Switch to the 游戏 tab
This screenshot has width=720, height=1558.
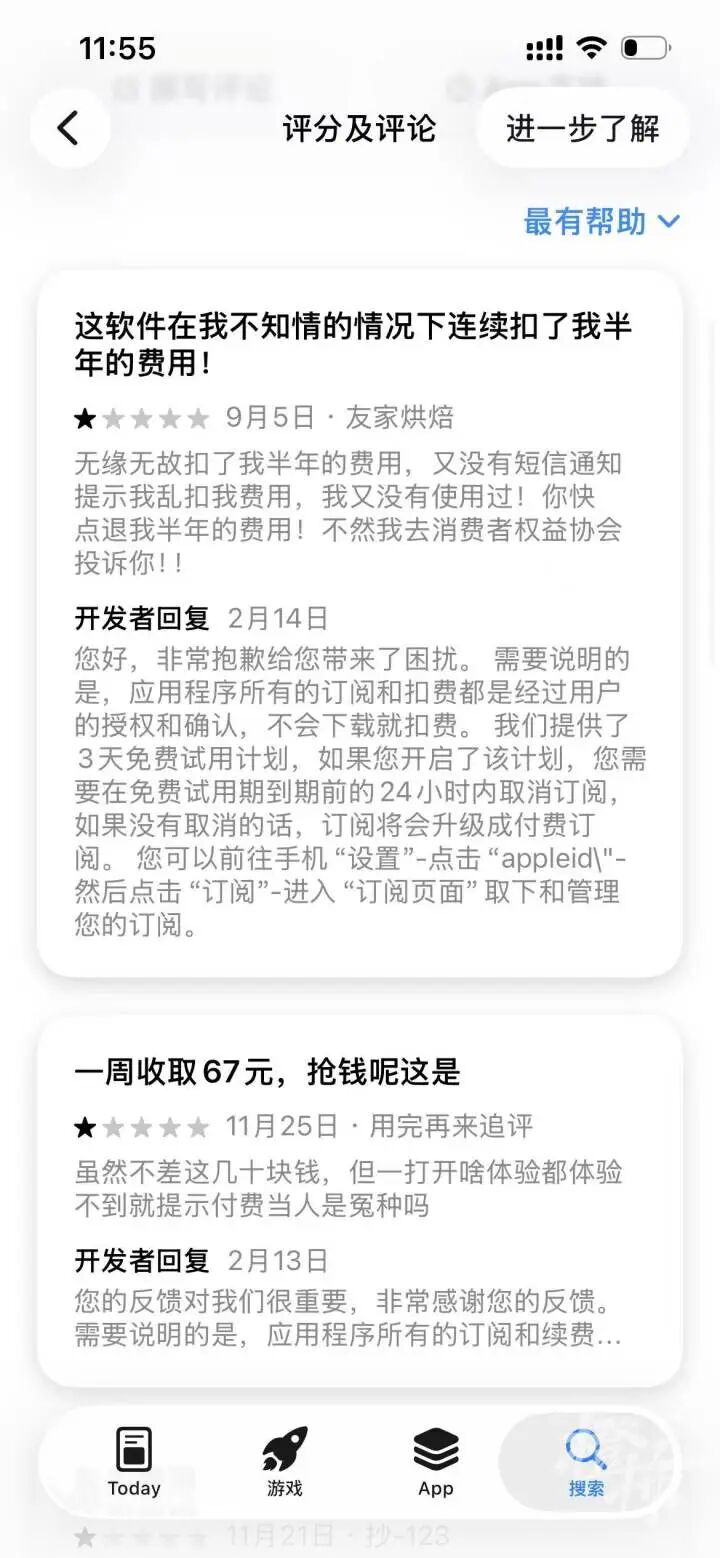coord(285,1461)
